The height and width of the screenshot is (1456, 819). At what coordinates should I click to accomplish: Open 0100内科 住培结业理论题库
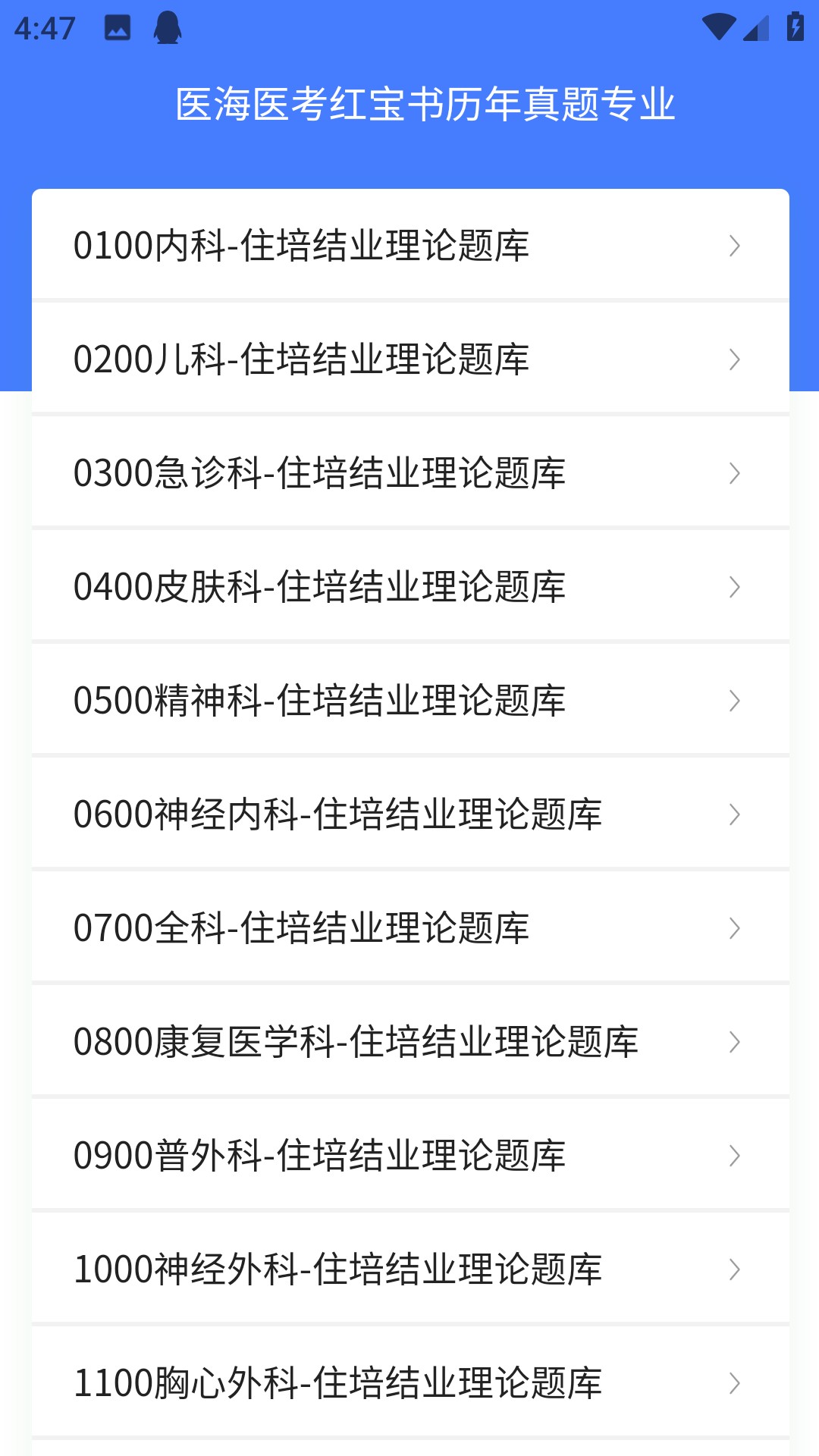409,245
